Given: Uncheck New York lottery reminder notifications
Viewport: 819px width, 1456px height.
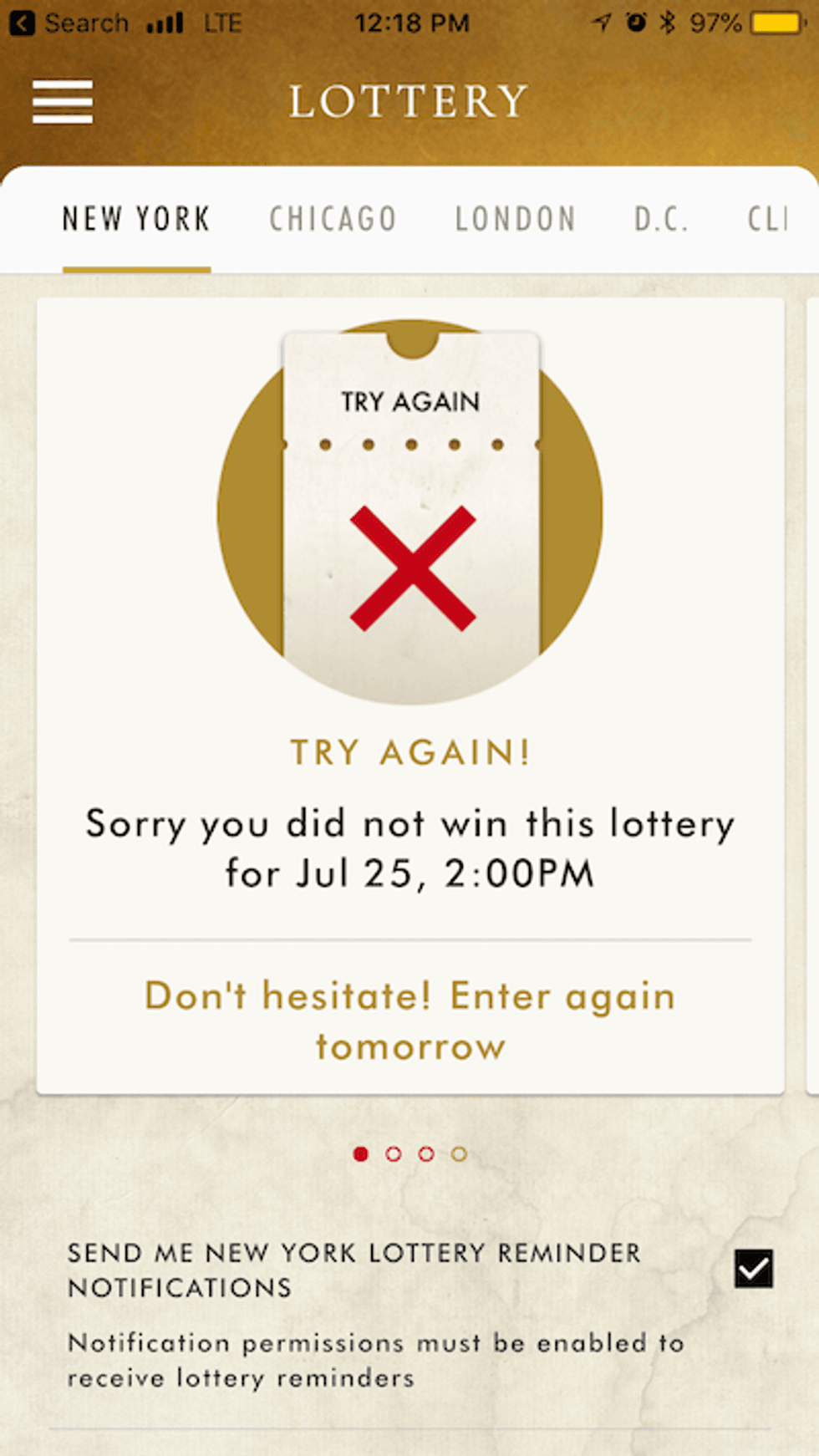Looking at the screenshot, I should (x=753, y=1269).
